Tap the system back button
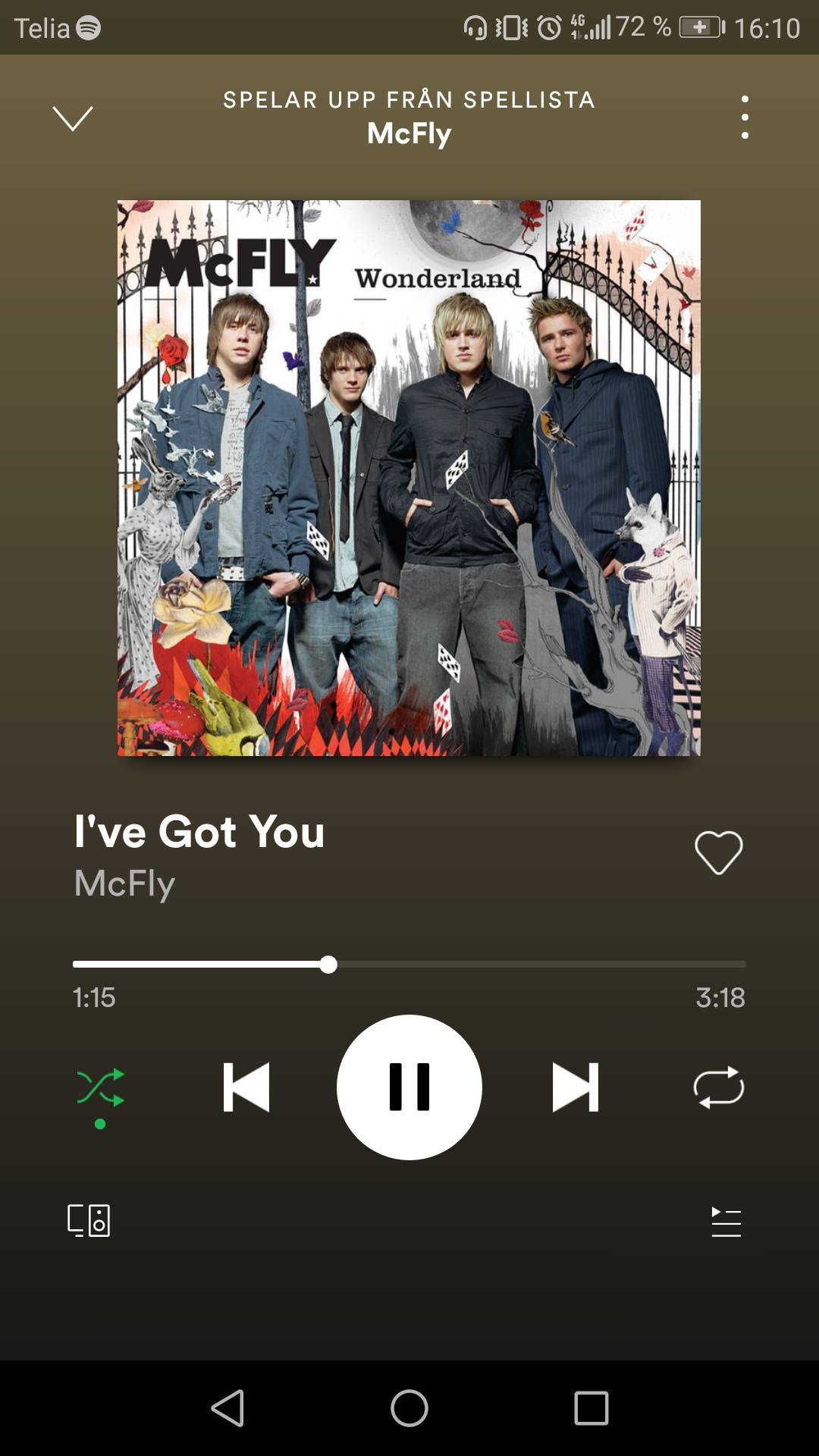The image size is (819, 1456). pos(227,1408)
